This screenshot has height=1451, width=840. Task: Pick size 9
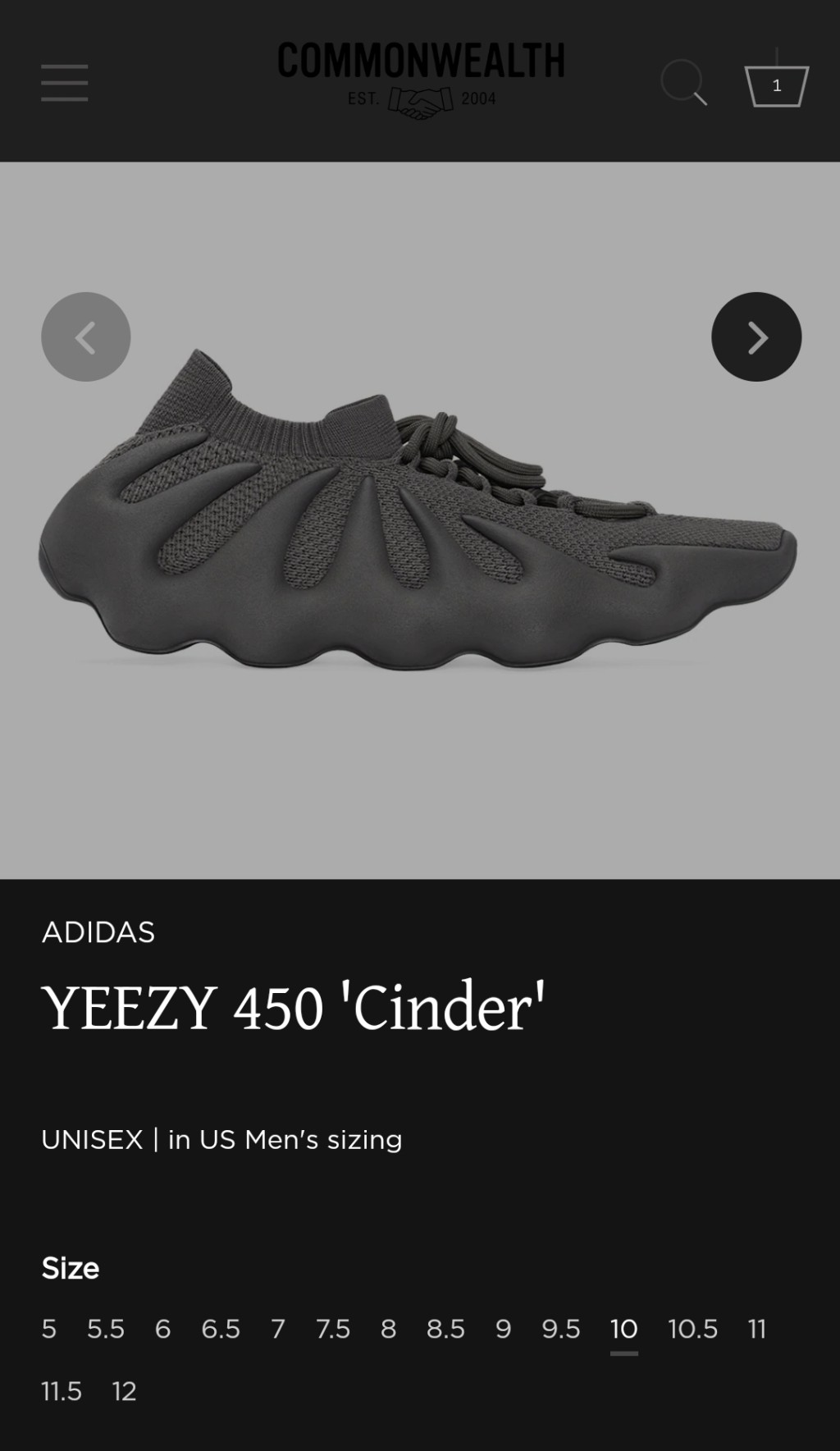[504, 1329]
